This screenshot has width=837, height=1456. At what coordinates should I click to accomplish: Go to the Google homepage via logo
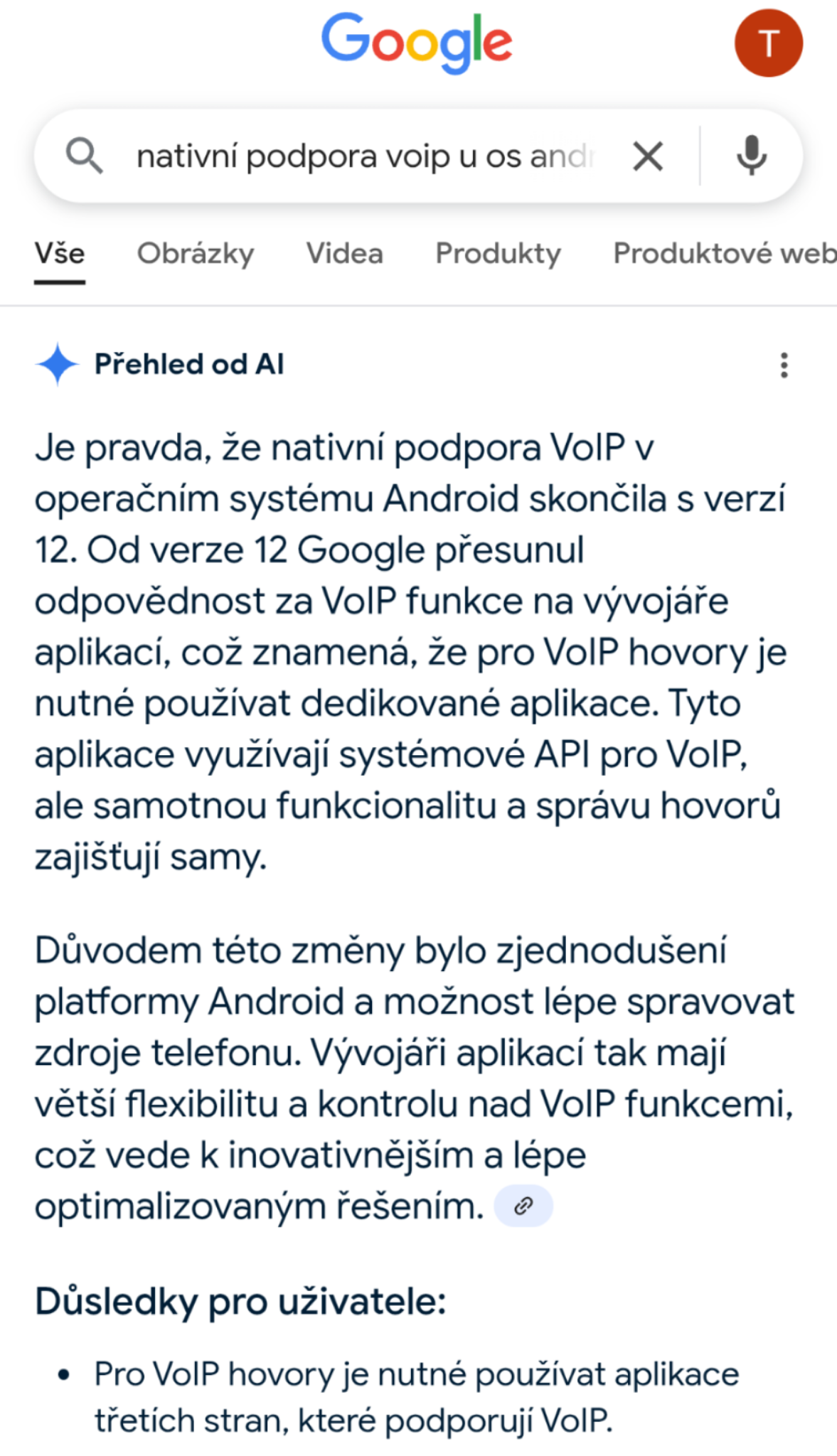[x=417, y=43]
